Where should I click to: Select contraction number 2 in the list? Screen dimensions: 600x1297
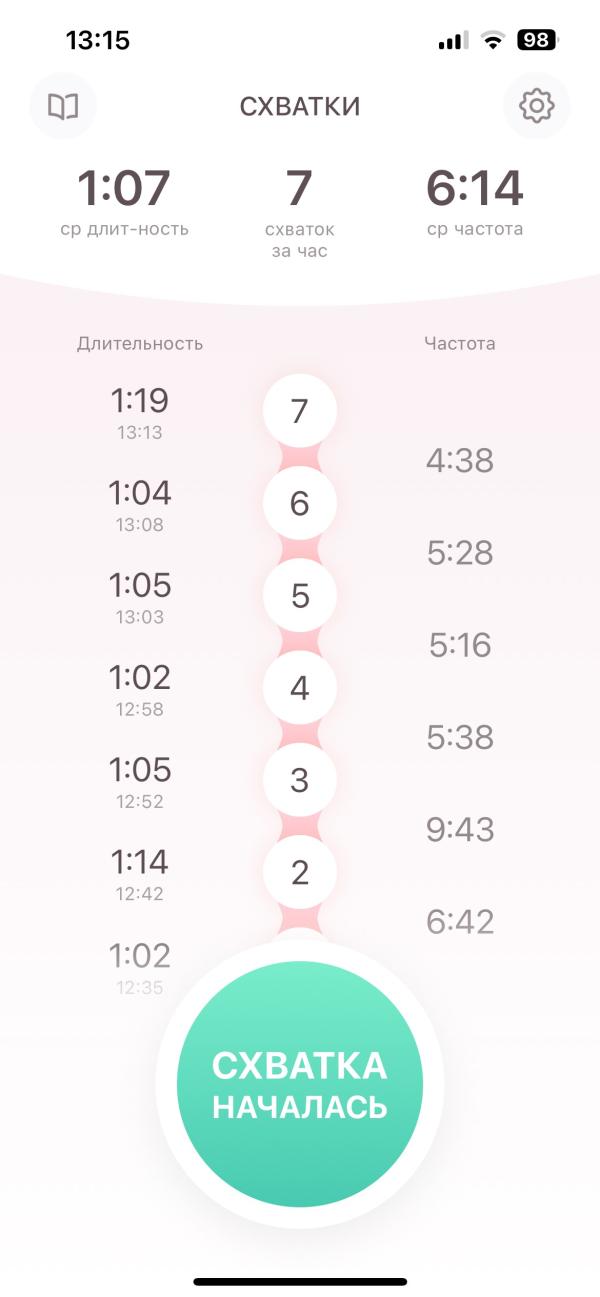(x=300, y=873)
